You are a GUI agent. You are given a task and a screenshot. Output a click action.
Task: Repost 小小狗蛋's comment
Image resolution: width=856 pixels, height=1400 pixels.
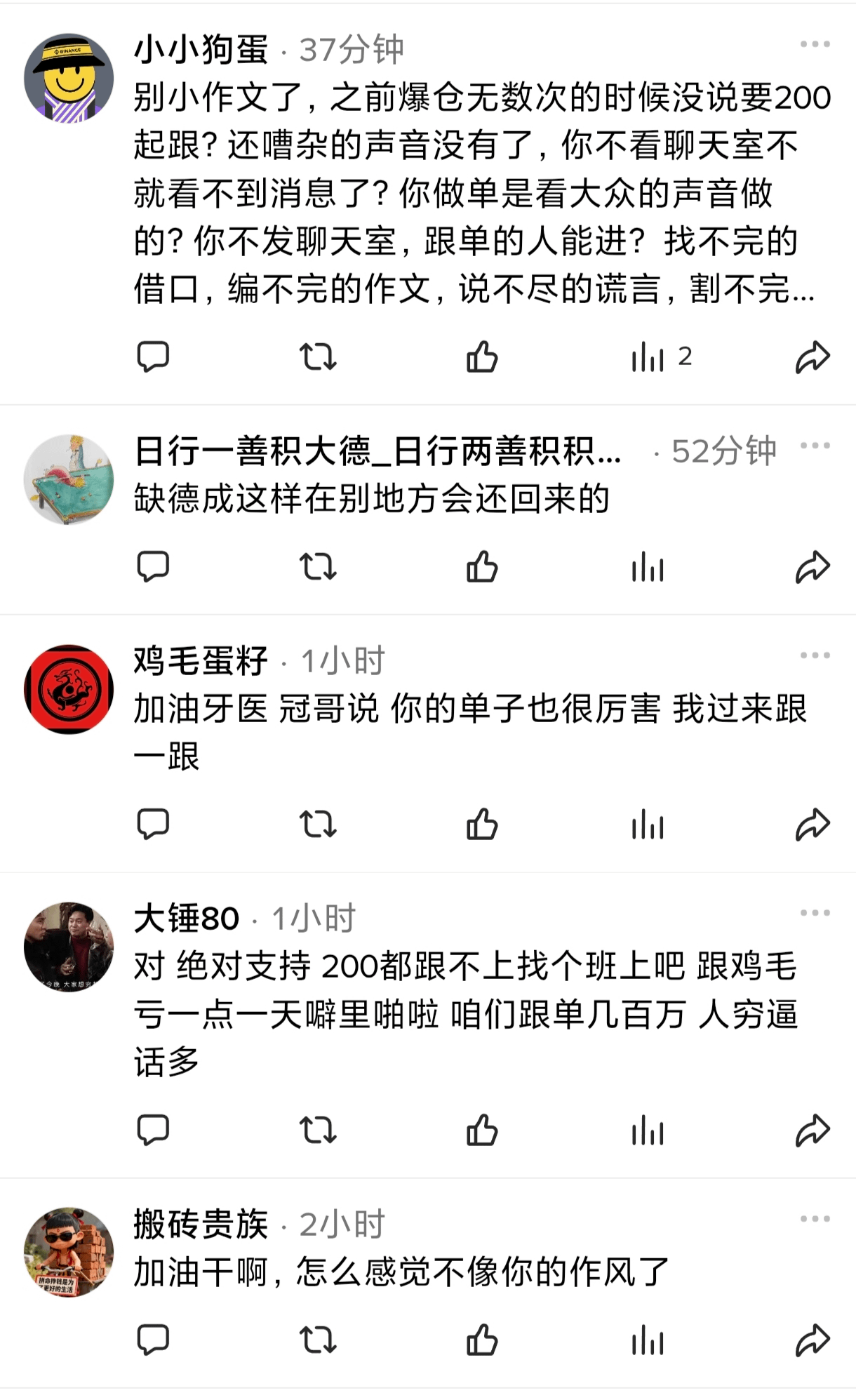(x=318, y=357)
